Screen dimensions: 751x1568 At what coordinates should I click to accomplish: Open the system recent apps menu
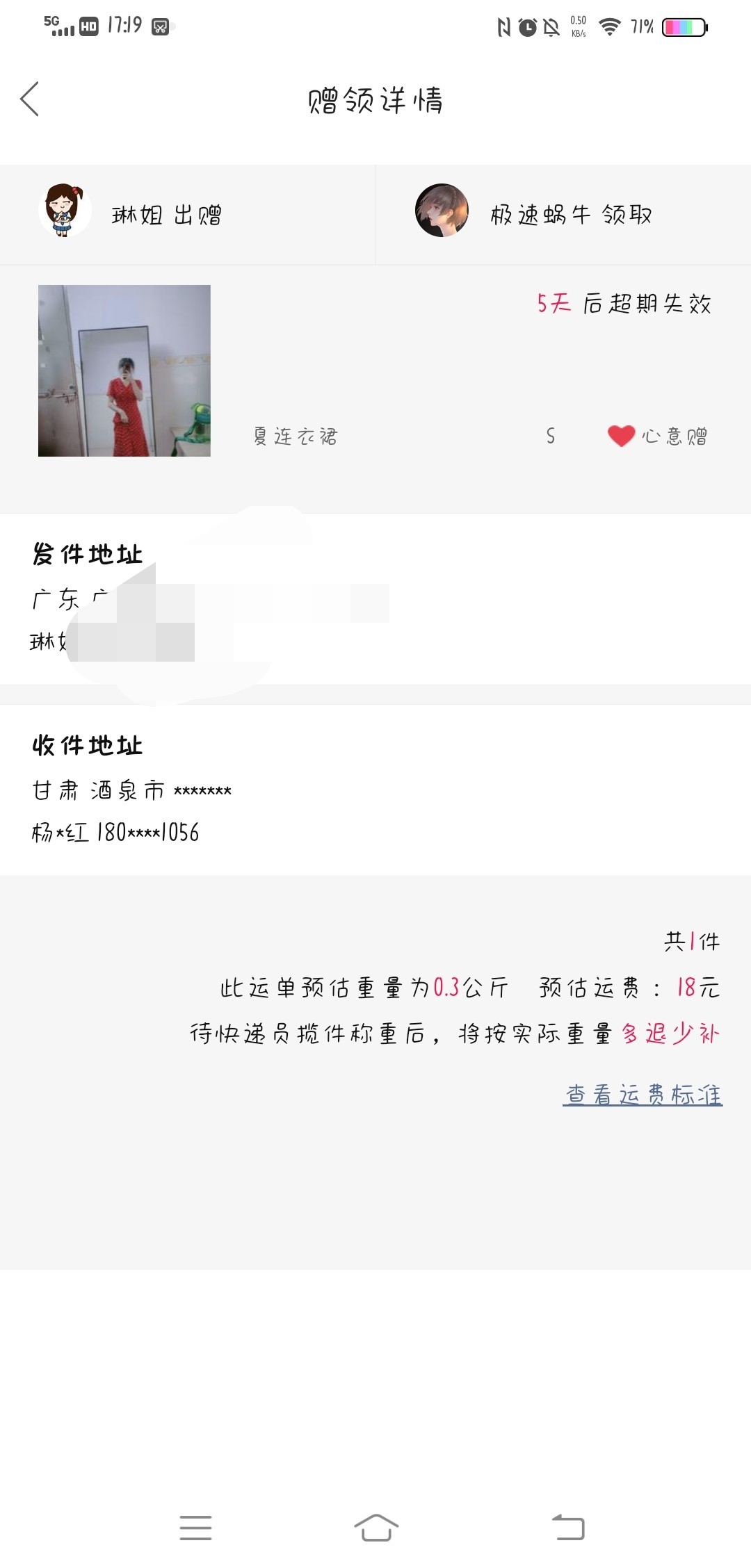(195, 1528)
